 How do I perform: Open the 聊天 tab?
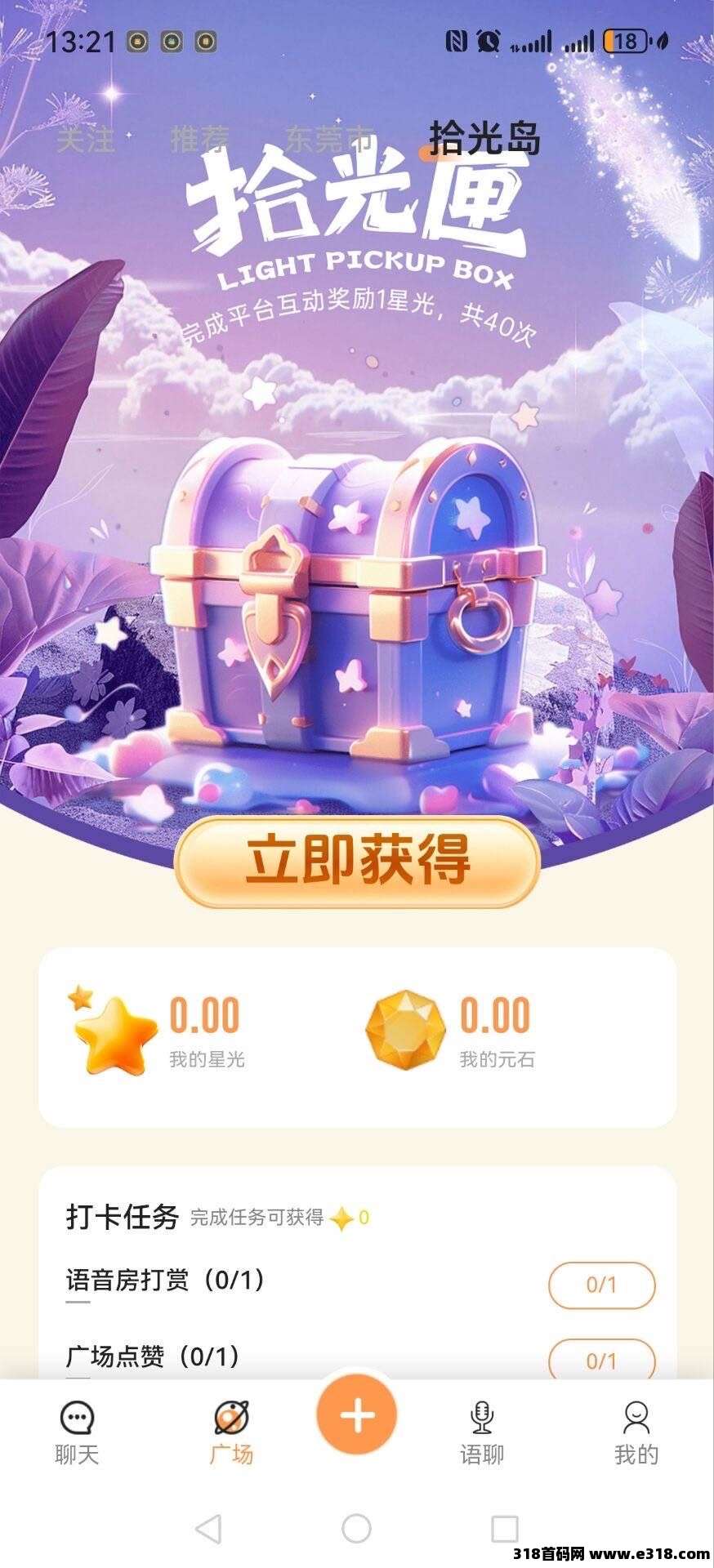[x=77, y=1433]
